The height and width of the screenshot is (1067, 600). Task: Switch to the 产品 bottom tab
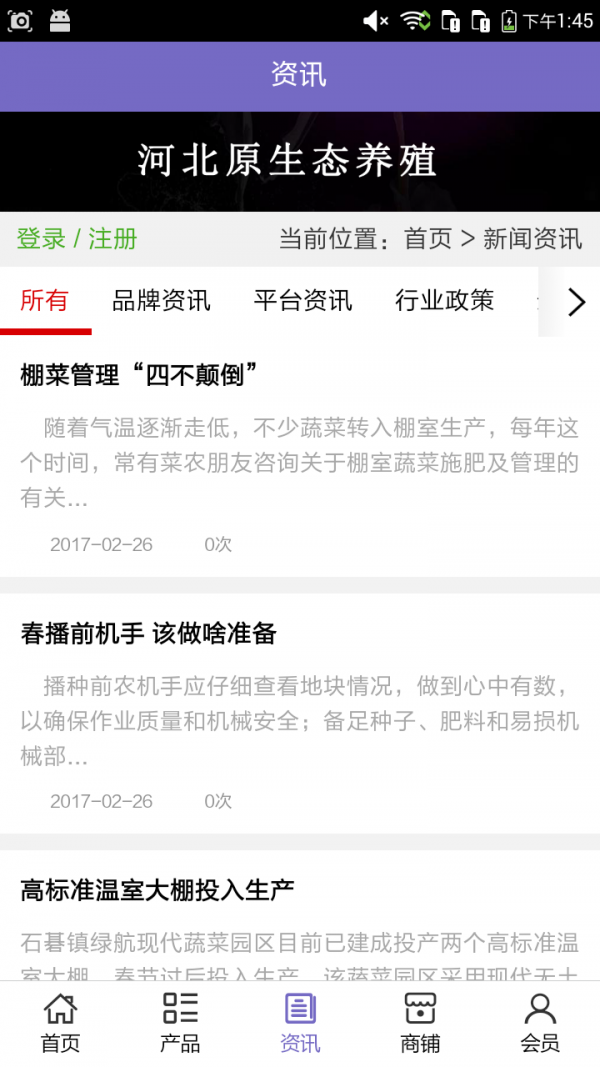[180, 1022]
